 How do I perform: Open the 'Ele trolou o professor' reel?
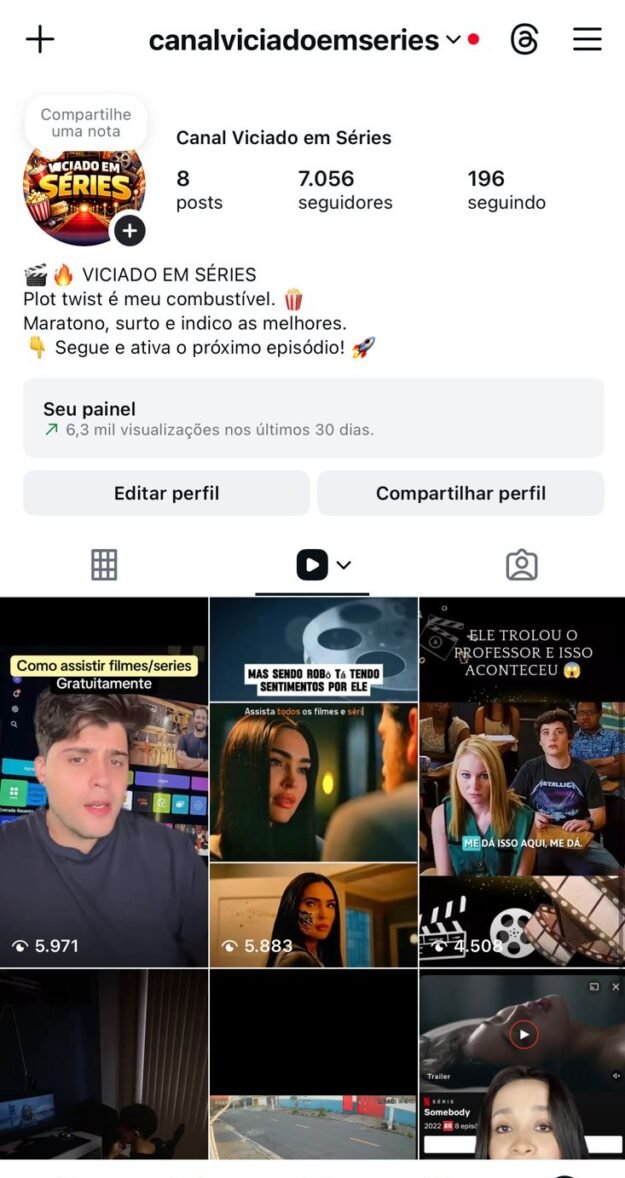(x=522, y=782)
